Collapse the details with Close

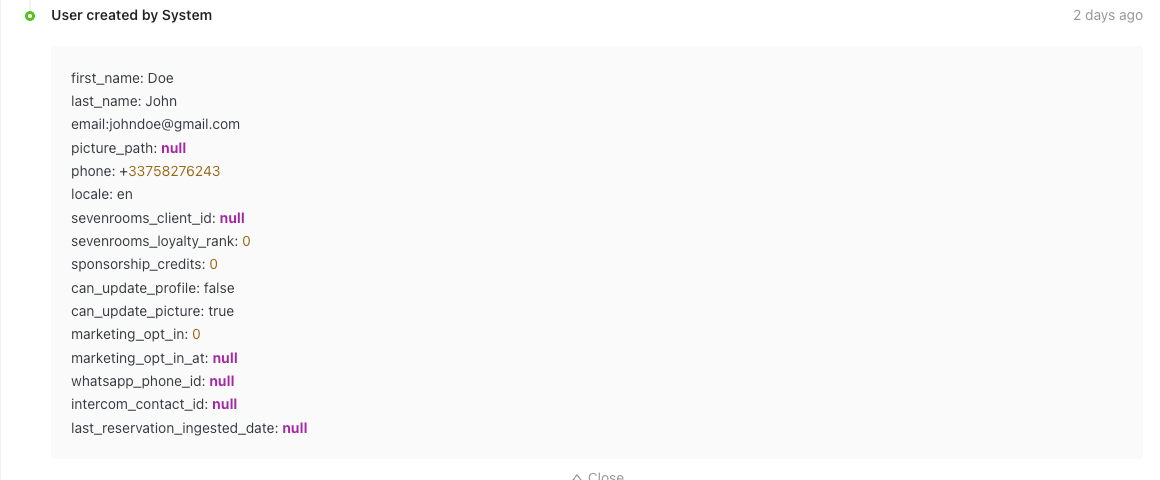click(598, 476)
